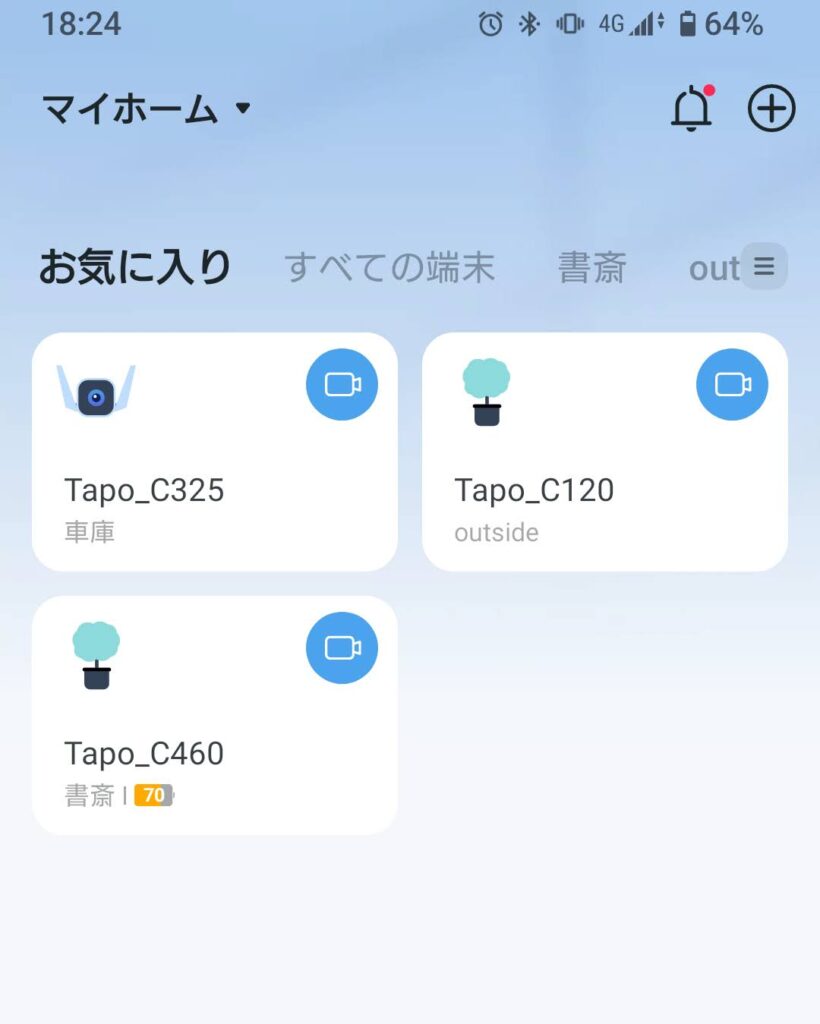Open the room list menu icon
The width and height of the screenshot is (820, 1024).
(764, 267)
